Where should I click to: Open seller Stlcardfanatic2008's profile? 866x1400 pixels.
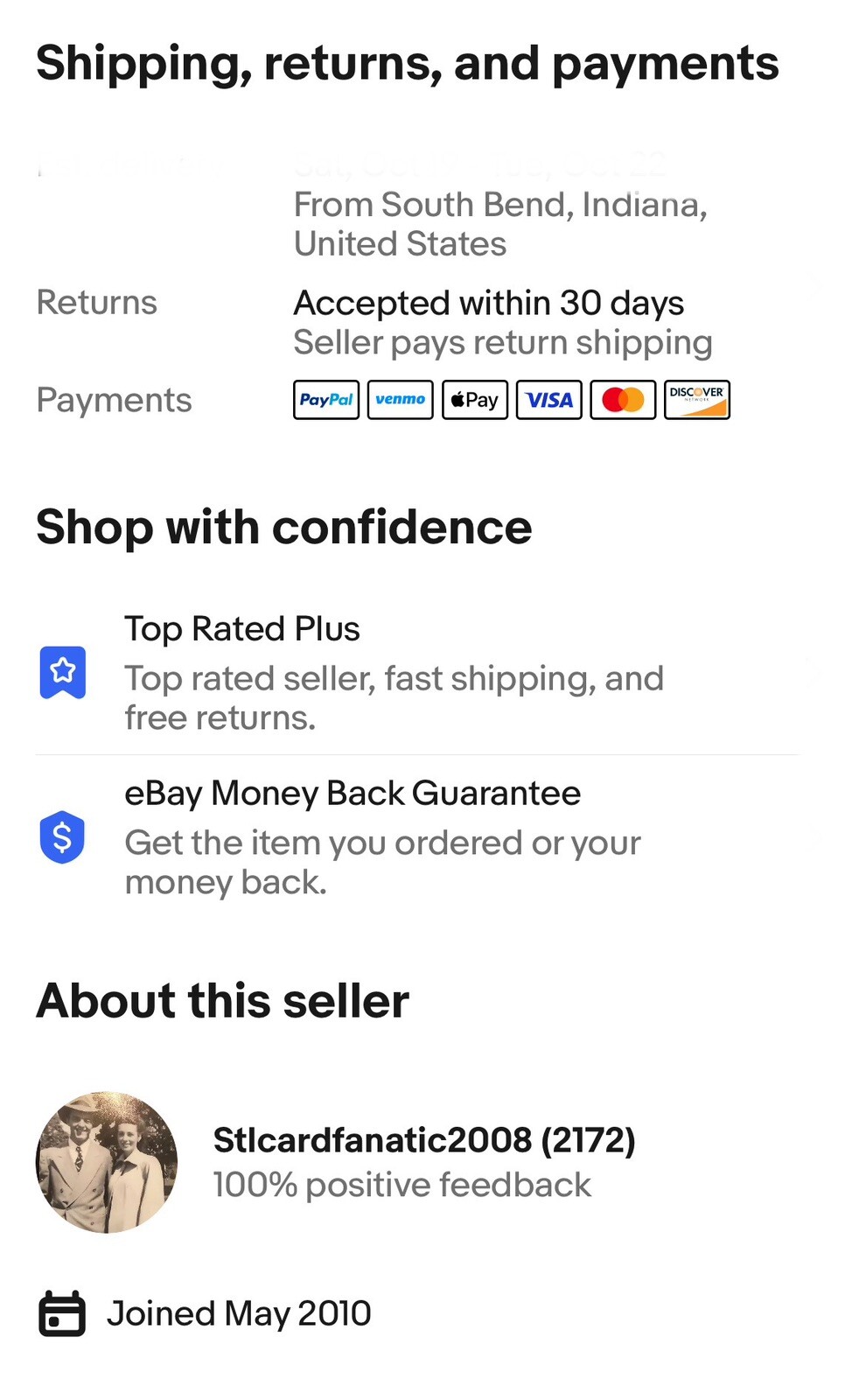[423, 1140]
